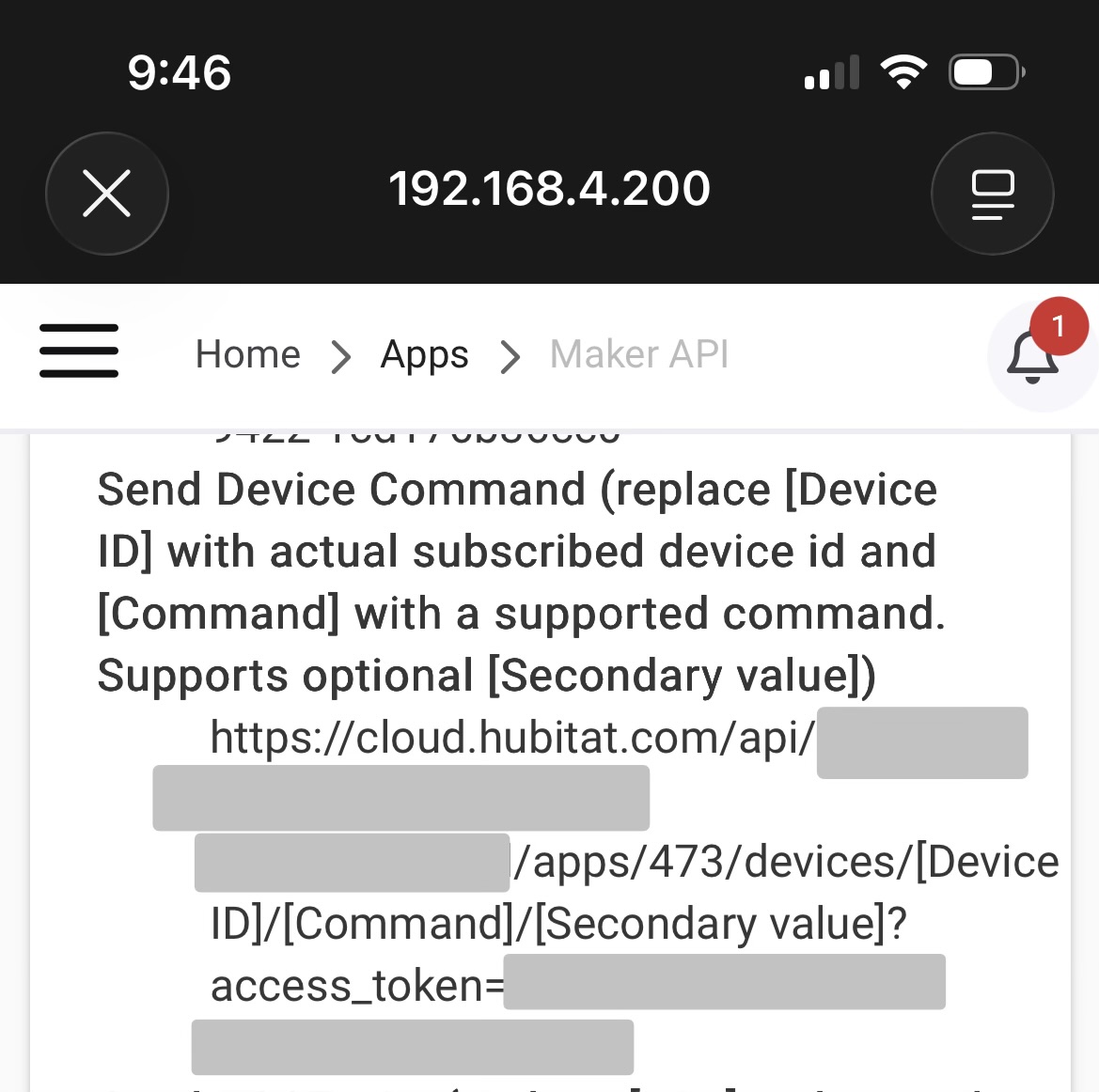Open the browser reader/tabs button
Image resolution: width=1099 pixels, height=1092 pixels.
click(x=992, y=194)
